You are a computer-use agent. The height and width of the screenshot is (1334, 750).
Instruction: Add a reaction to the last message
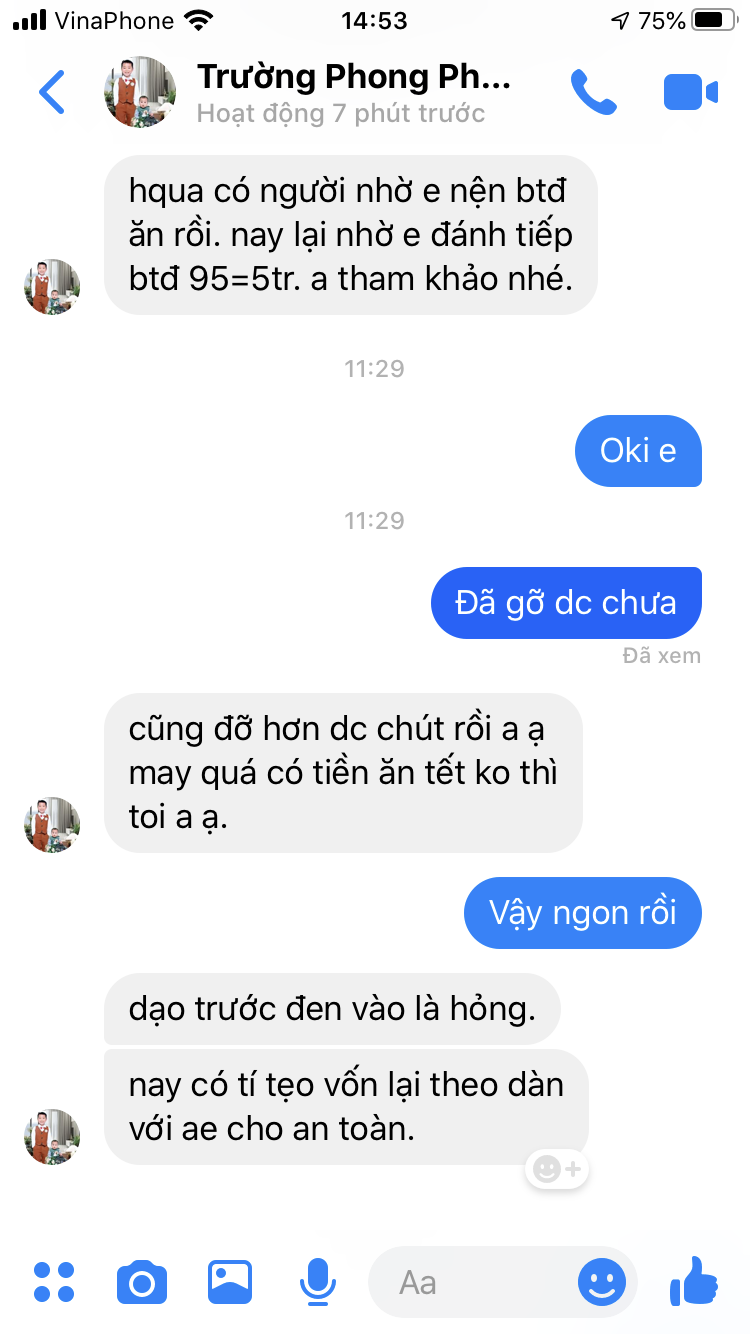pyautogui.click(x=557, y=1169)
